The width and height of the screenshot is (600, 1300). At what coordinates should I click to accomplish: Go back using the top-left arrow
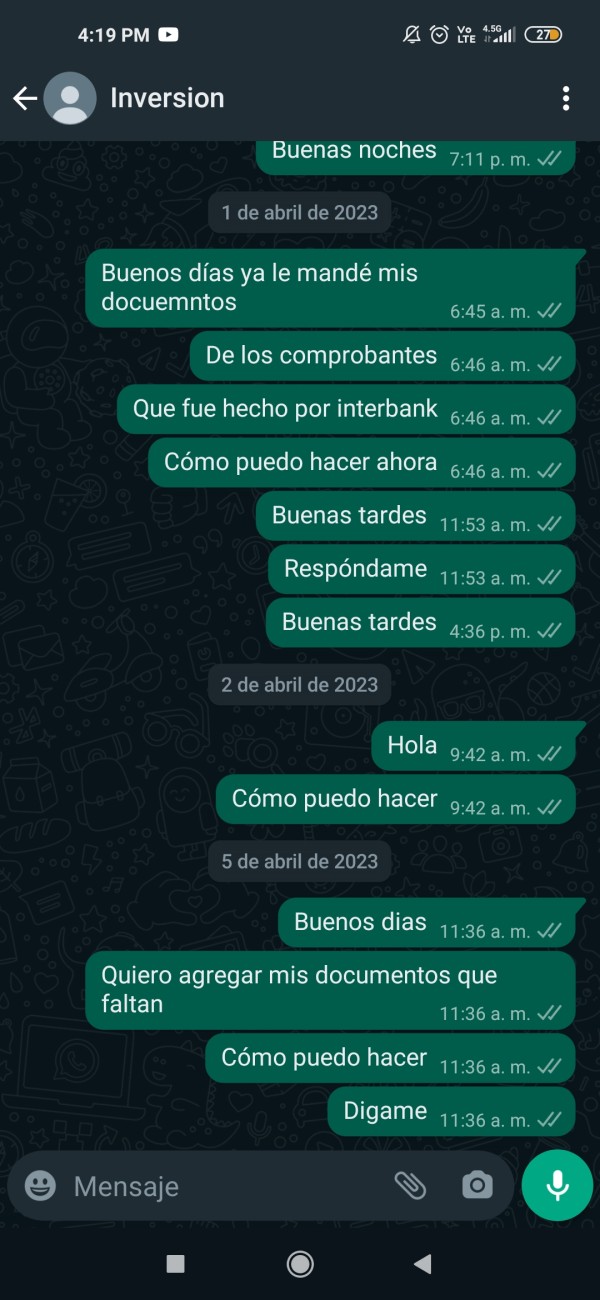tap(25, 98)
